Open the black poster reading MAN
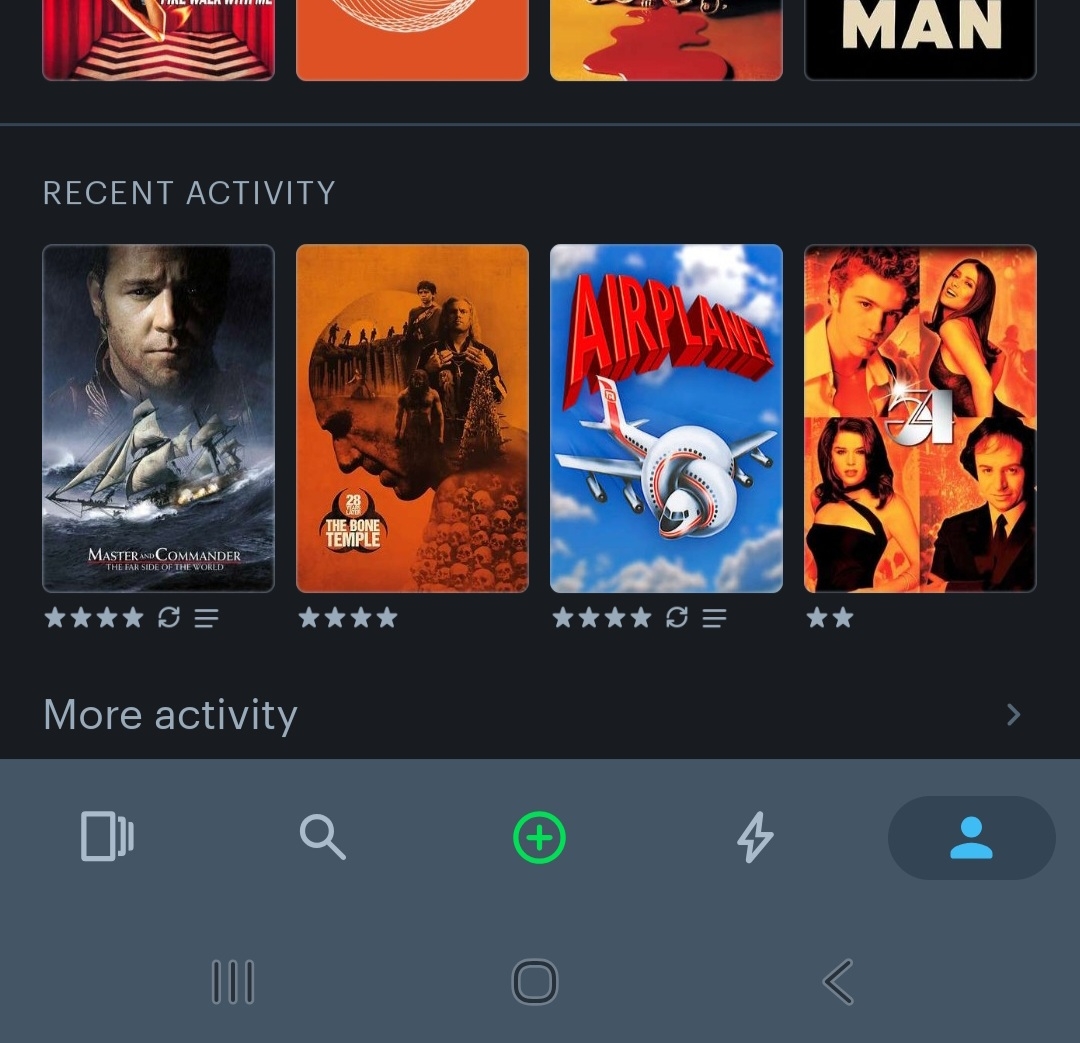The height and width of the screenshot is (1043, 1080). [920, 40]
